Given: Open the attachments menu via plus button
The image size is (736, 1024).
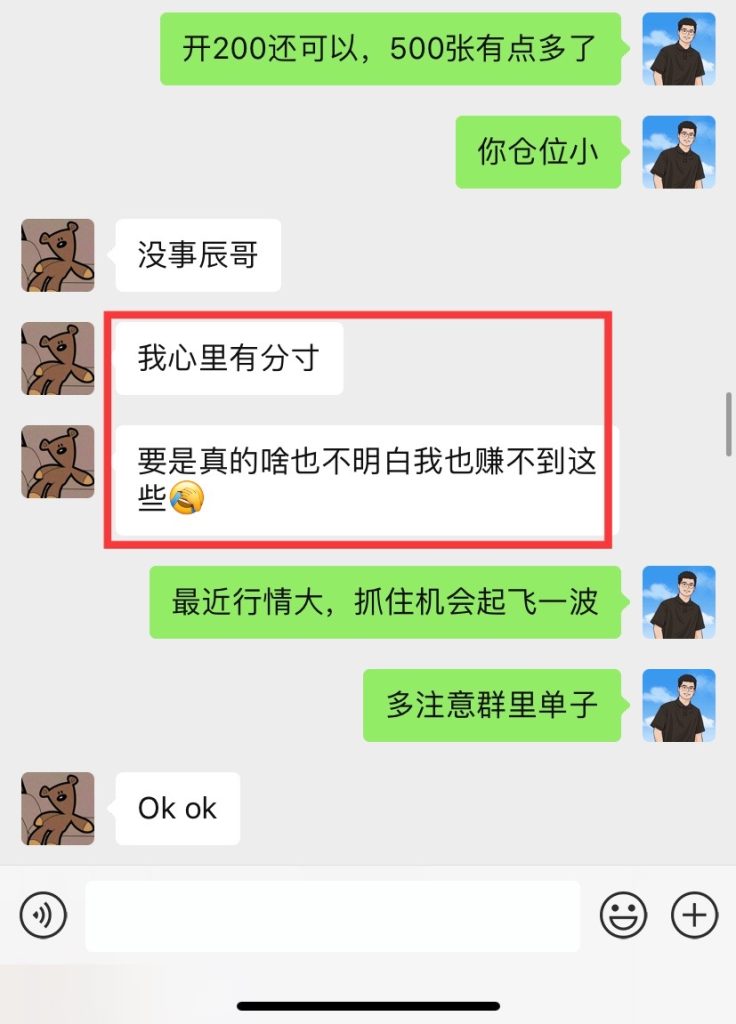Looking at the screenshot, I should click(692, 913).
